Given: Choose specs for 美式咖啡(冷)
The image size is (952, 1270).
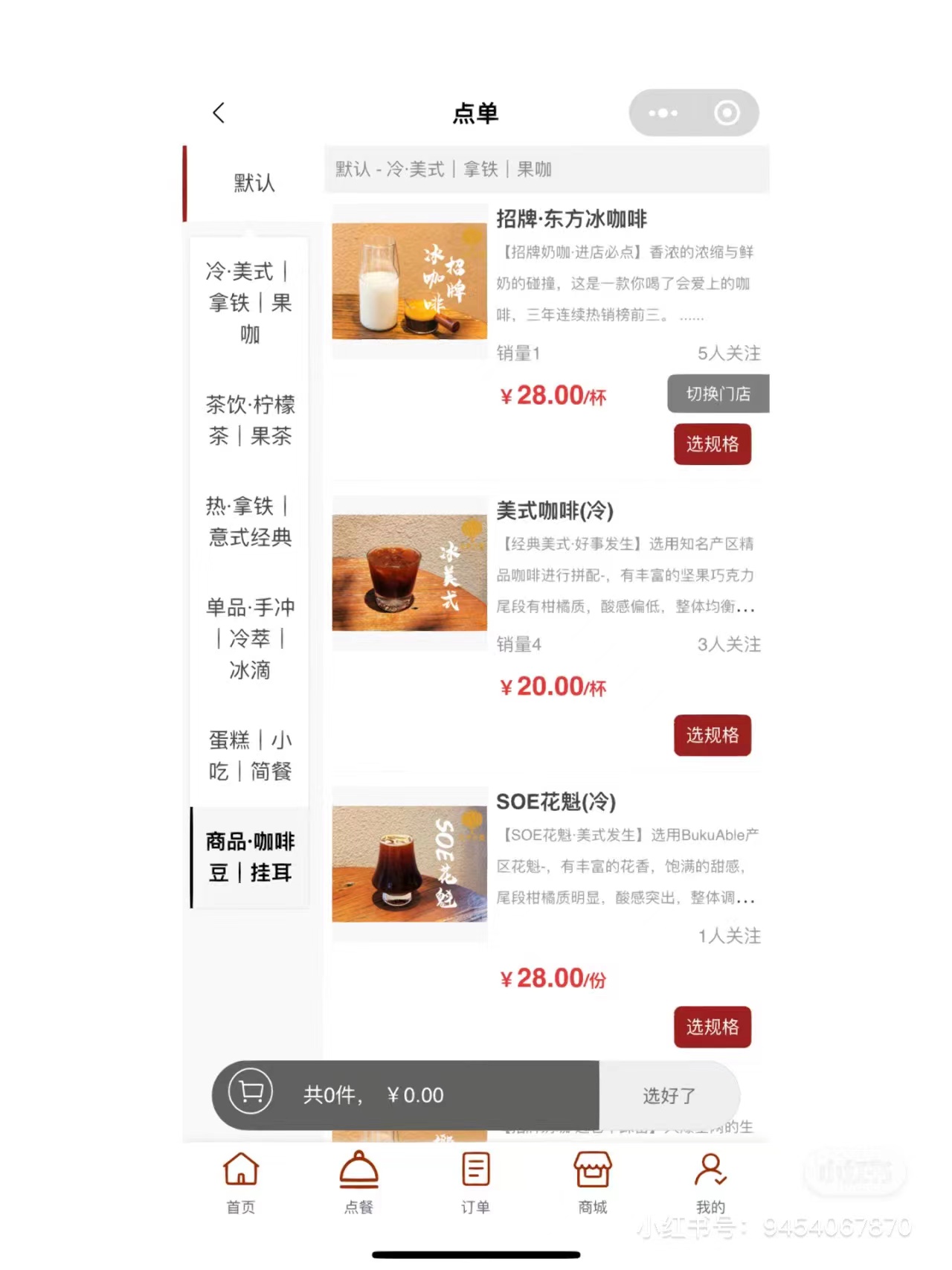Looking at the screenshot, I should tap(712, 735).
